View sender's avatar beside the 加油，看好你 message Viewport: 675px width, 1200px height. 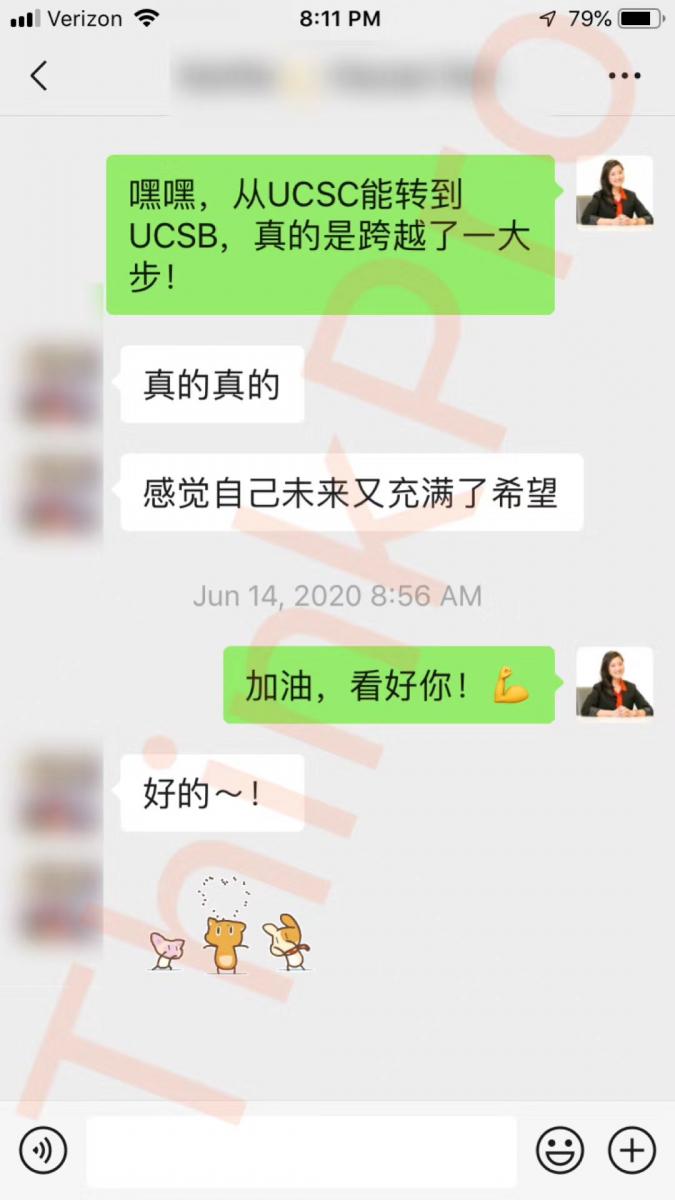point(614,683)
